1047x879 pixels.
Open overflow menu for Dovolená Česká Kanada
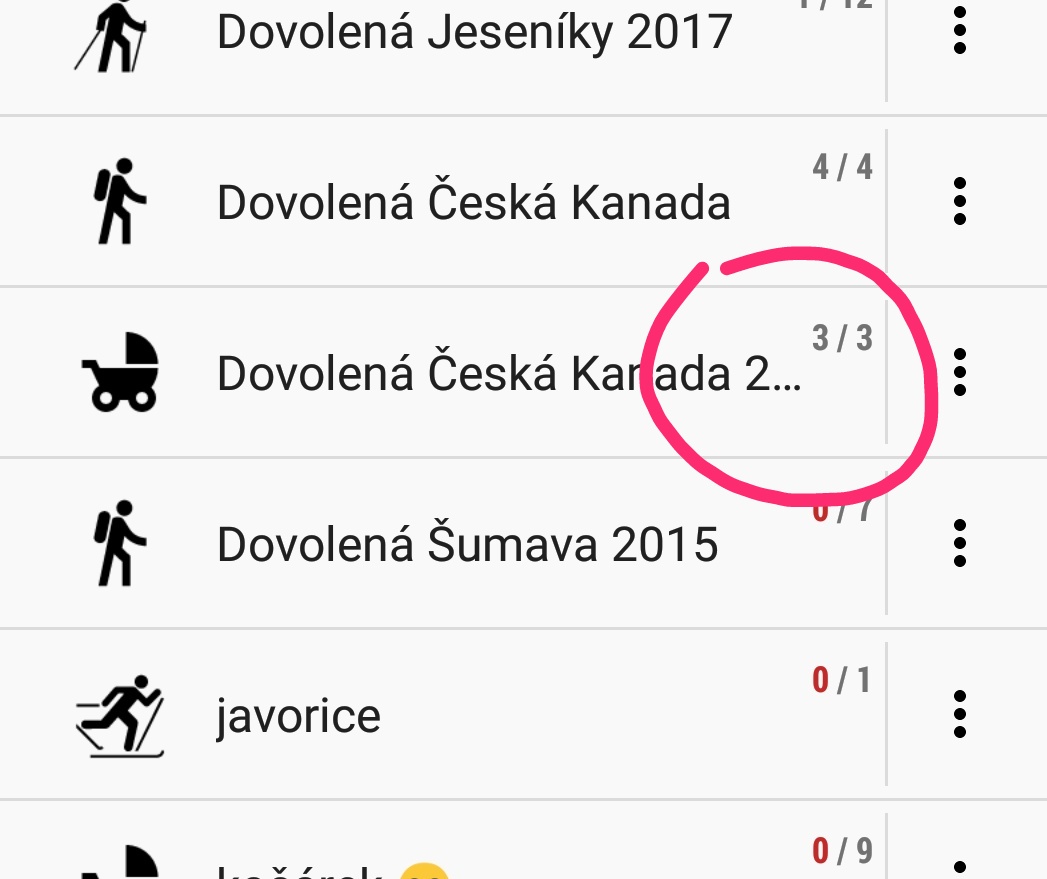pyautogui.click(x=960, y=203)
